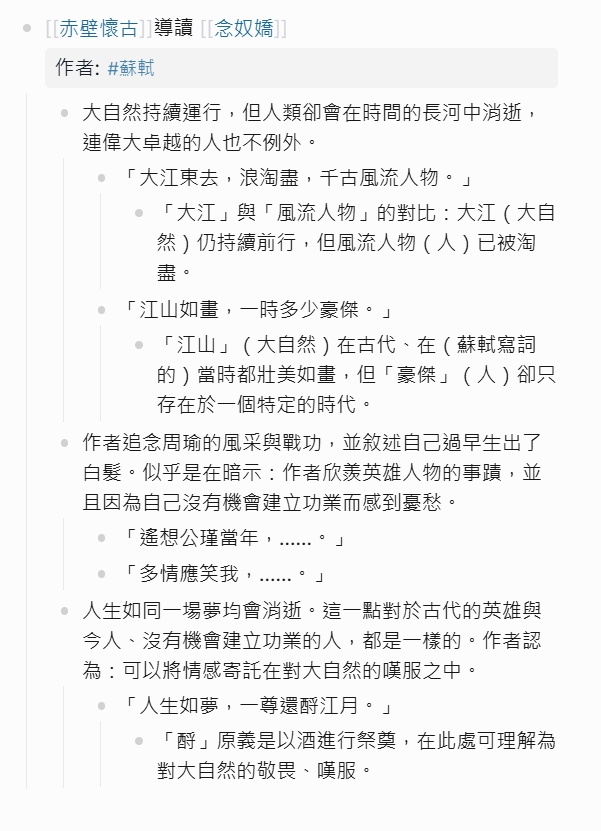This screenshot has height=831, width=601.
Task: Tap bullet of 大自然持續運行 block
Action: tap(65, 113)
